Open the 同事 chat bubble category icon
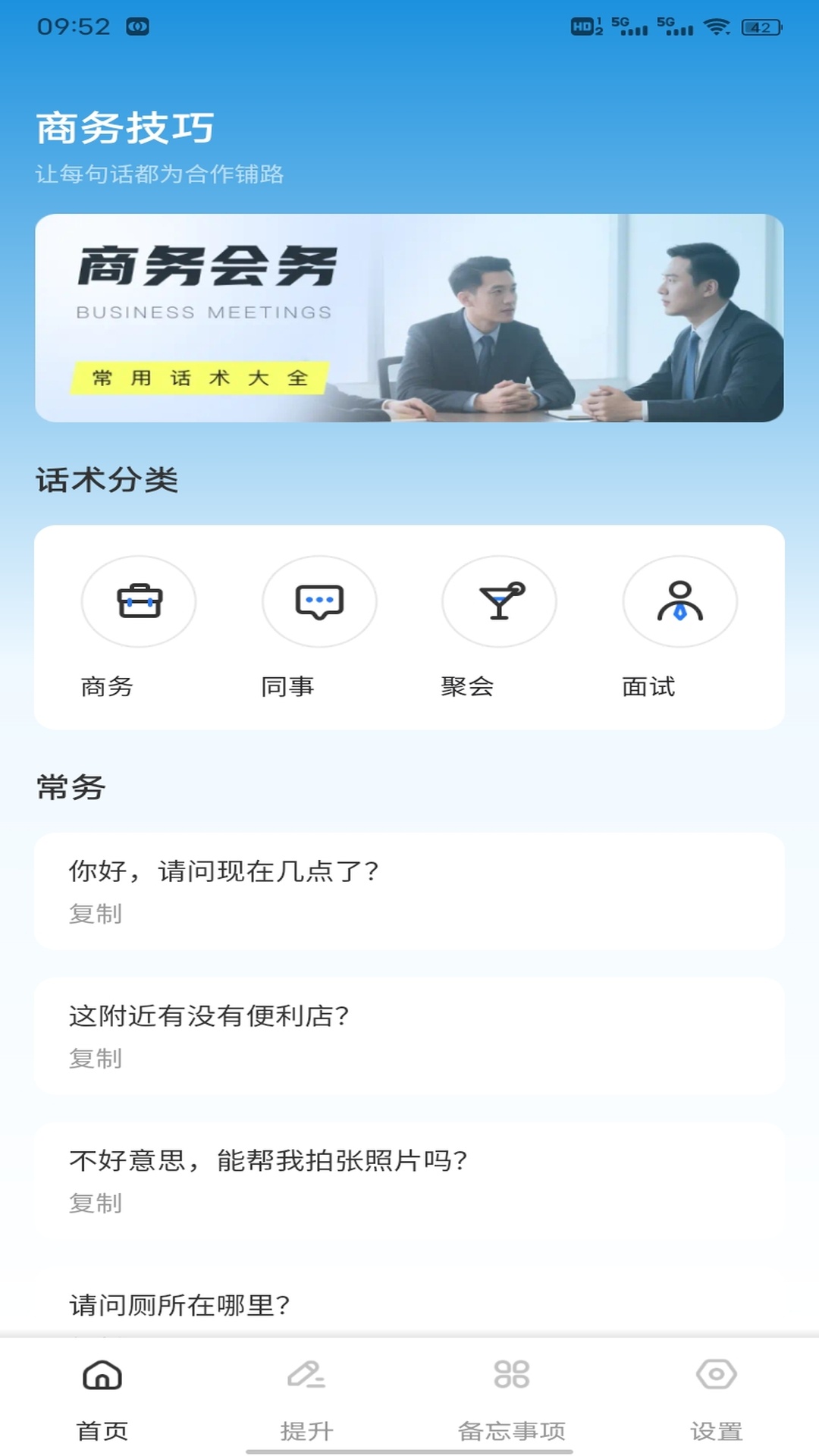 (318, 601)
